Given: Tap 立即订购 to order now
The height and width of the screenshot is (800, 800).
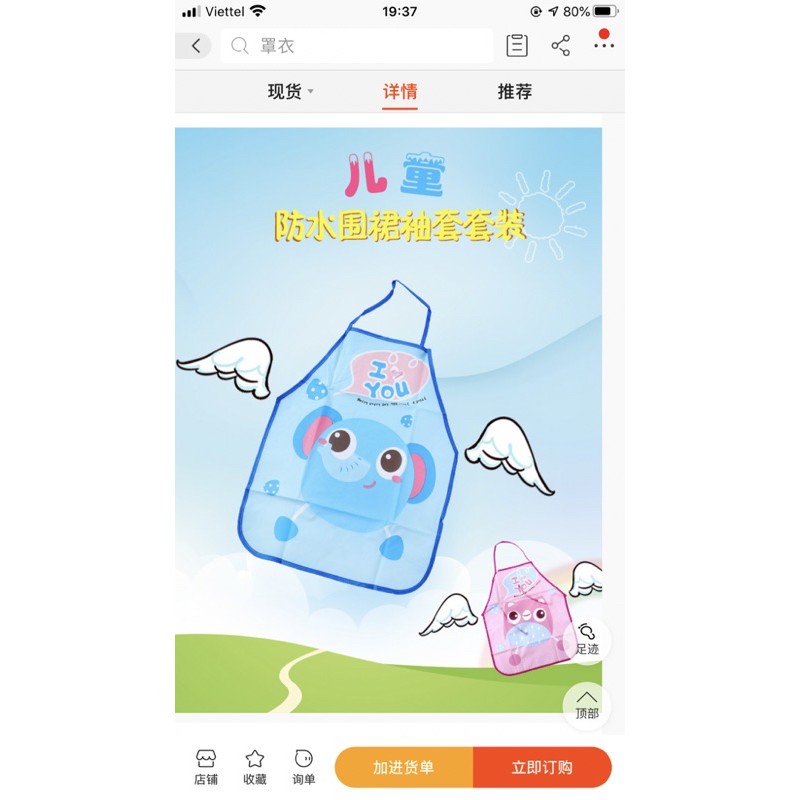Looking at the screenshot, I should [542, 768].
